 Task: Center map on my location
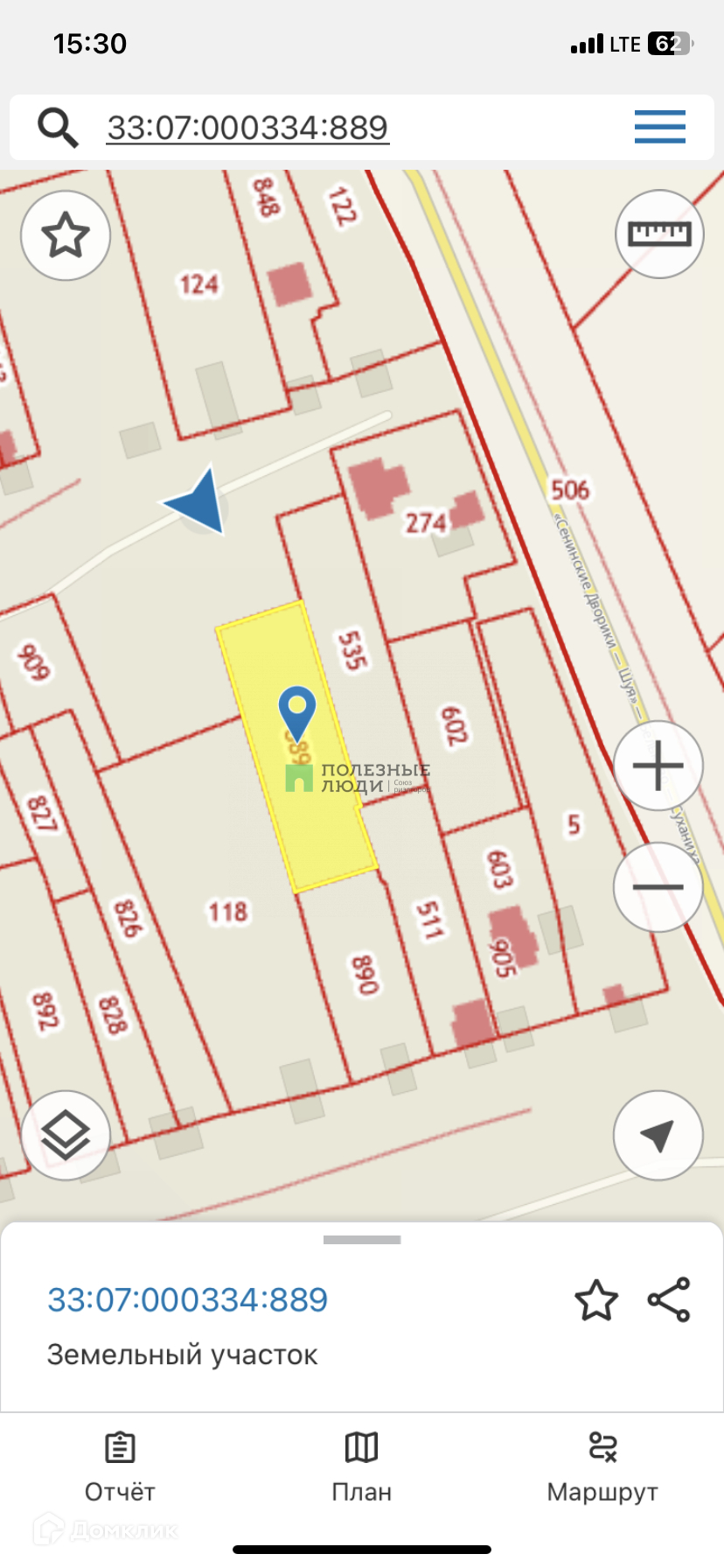(658, 1136)
